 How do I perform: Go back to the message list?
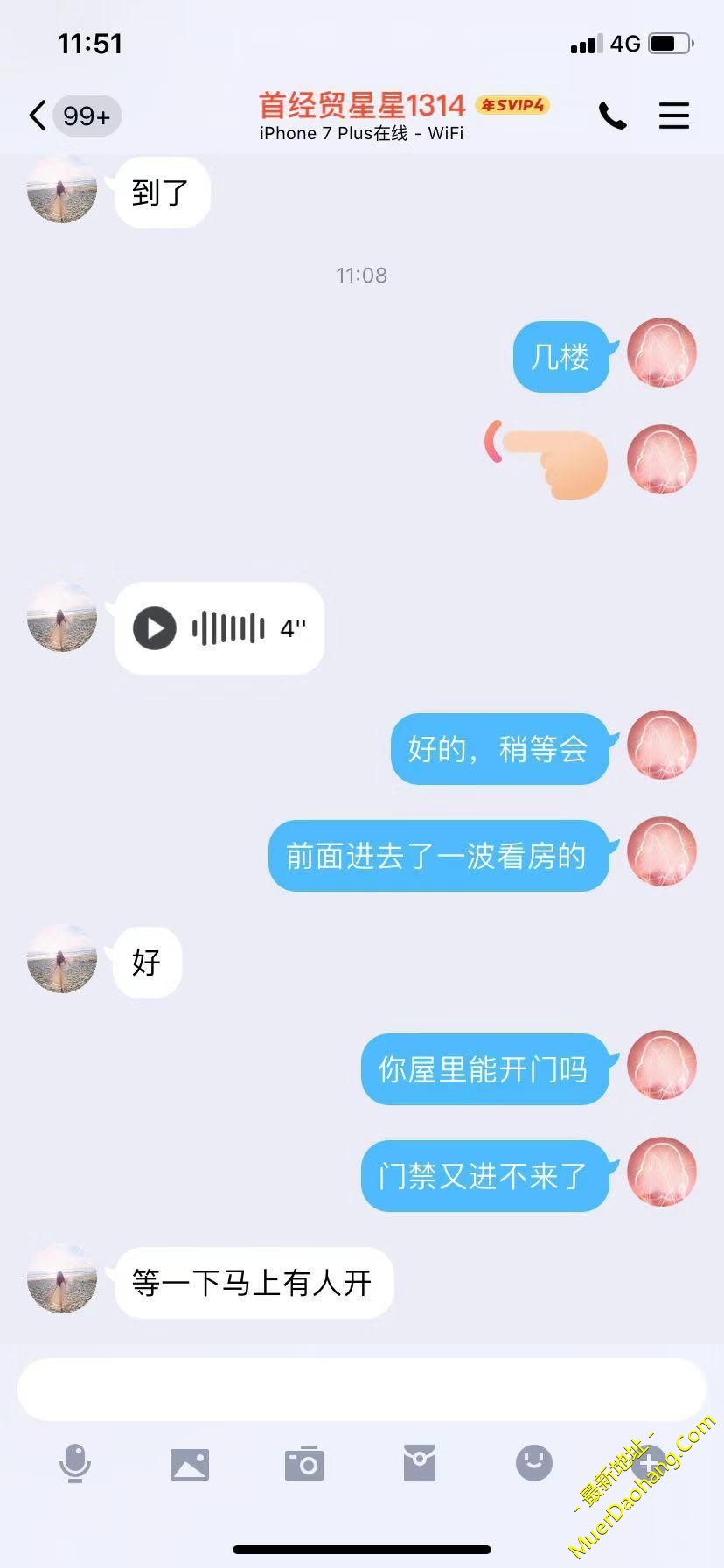point(38,115)
